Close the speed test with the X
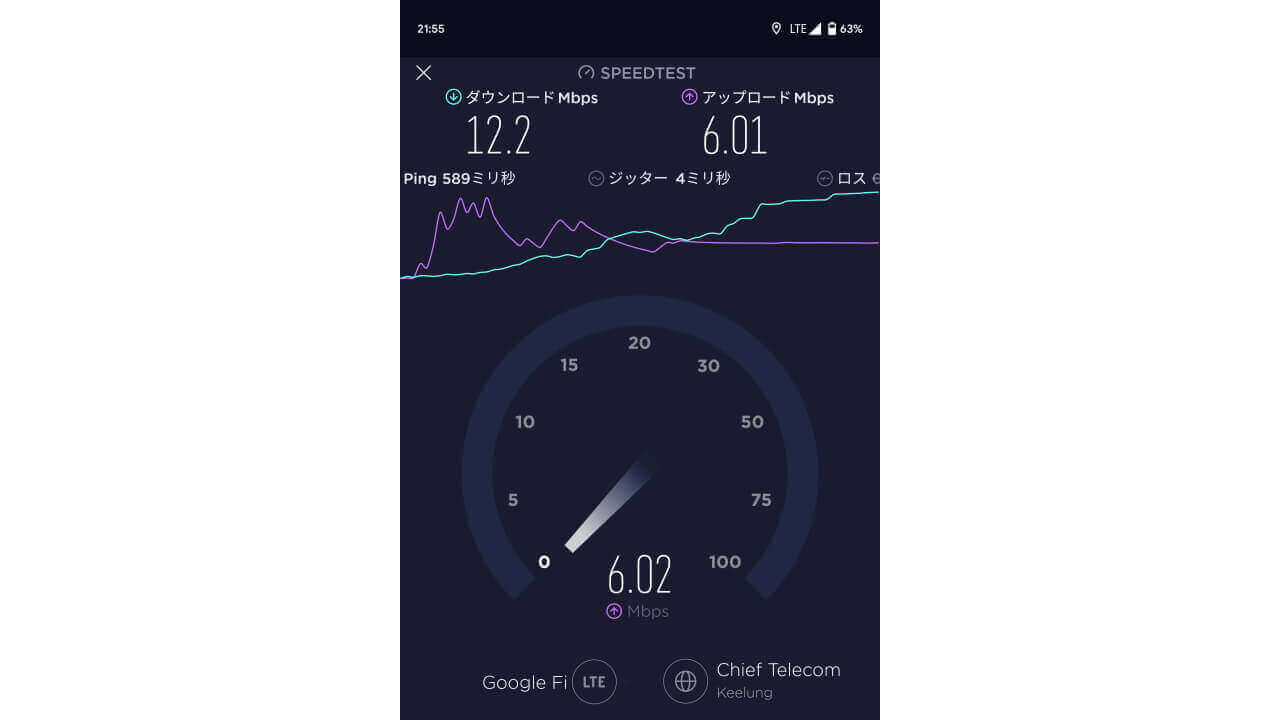The width and height of the screenshot is (1280, 720). coord(424,73)
